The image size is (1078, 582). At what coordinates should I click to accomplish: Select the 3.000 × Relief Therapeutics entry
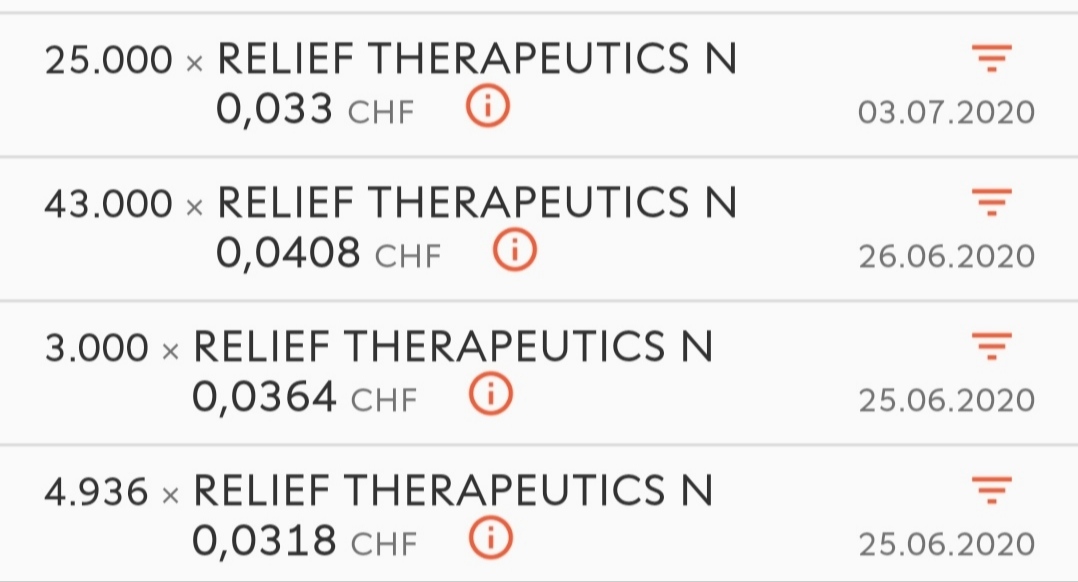(452, 348)
